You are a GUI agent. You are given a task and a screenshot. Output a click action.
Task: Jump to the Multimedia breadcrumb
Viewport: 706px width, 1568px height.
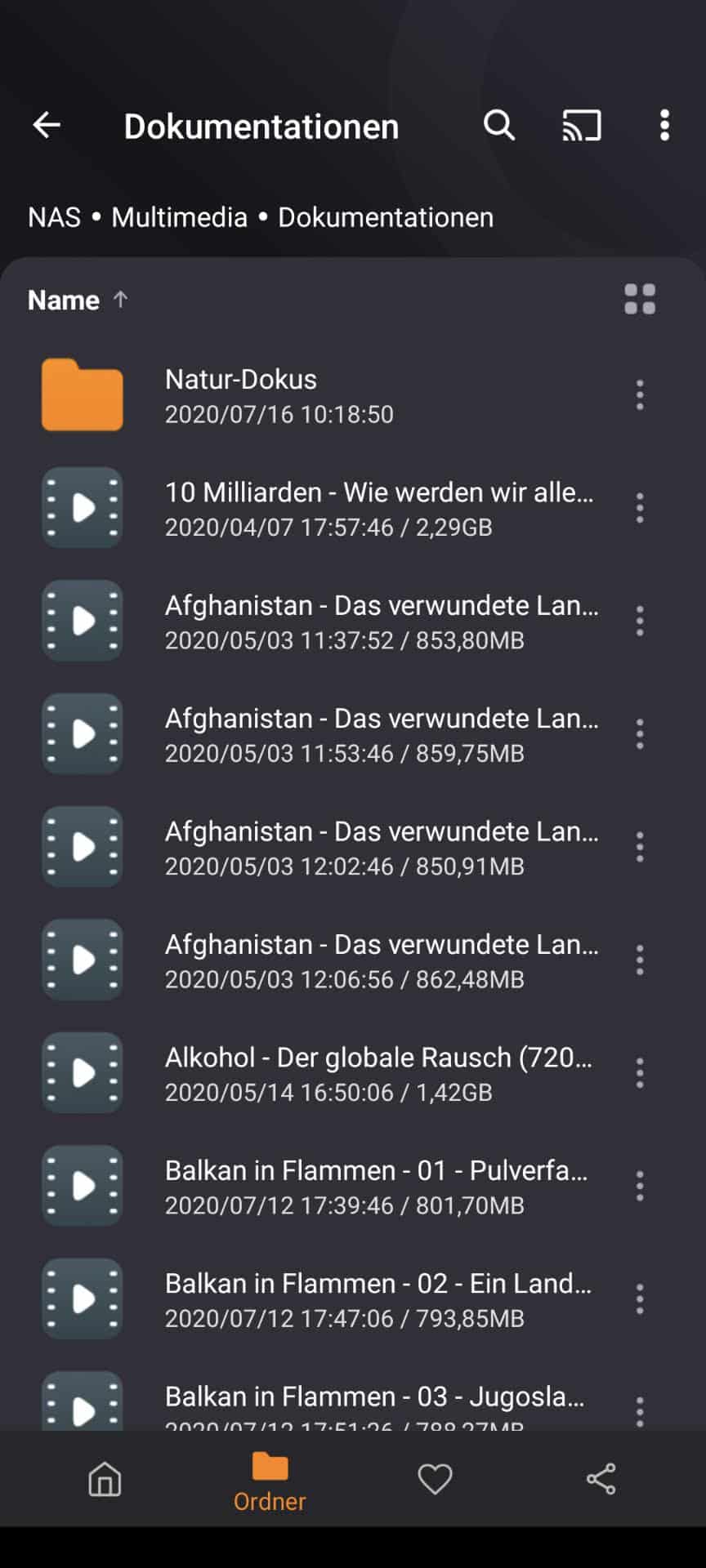179,217
